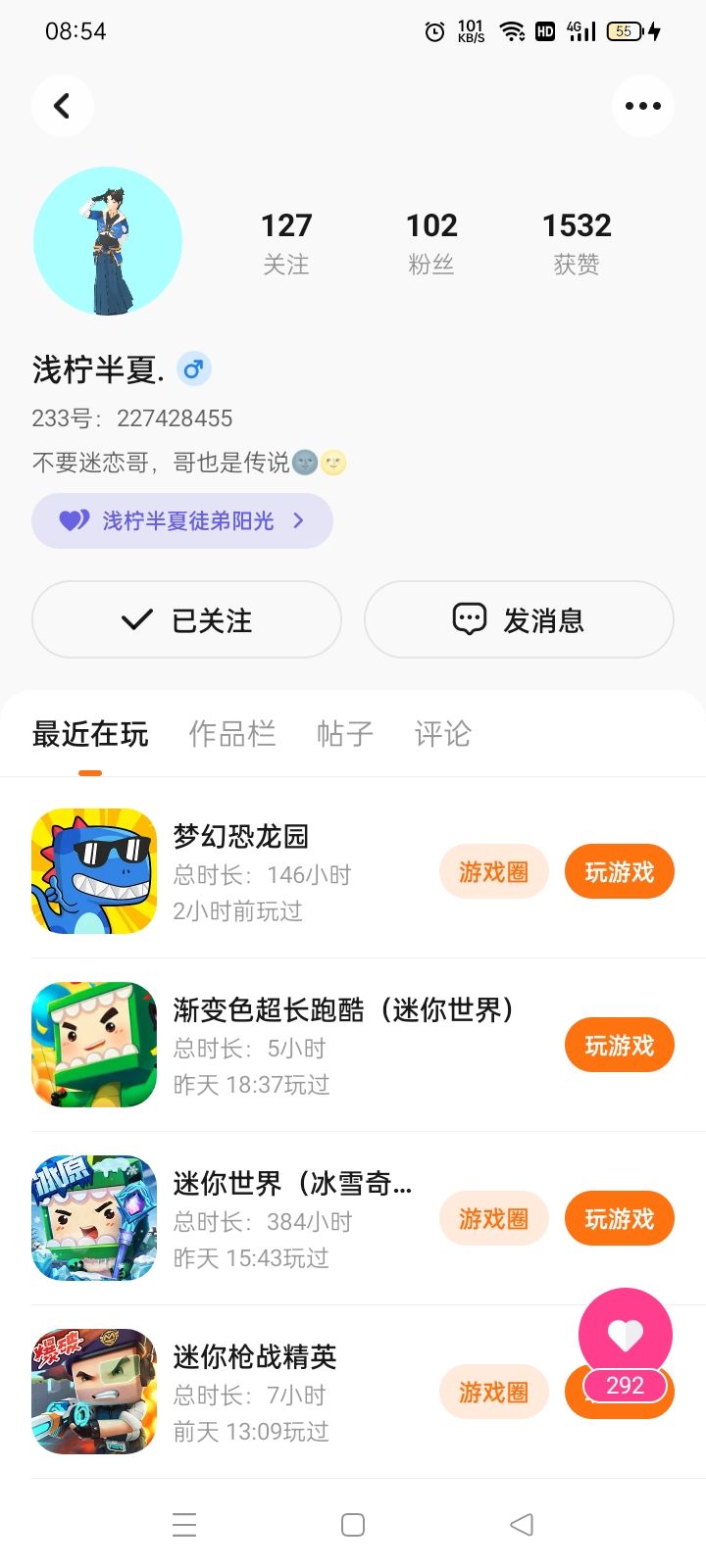Image resolution: width=706 pixels, height=1568 pixels.
Task: Select the 最近在玩 tab
Action: click(x=90, y=734)
